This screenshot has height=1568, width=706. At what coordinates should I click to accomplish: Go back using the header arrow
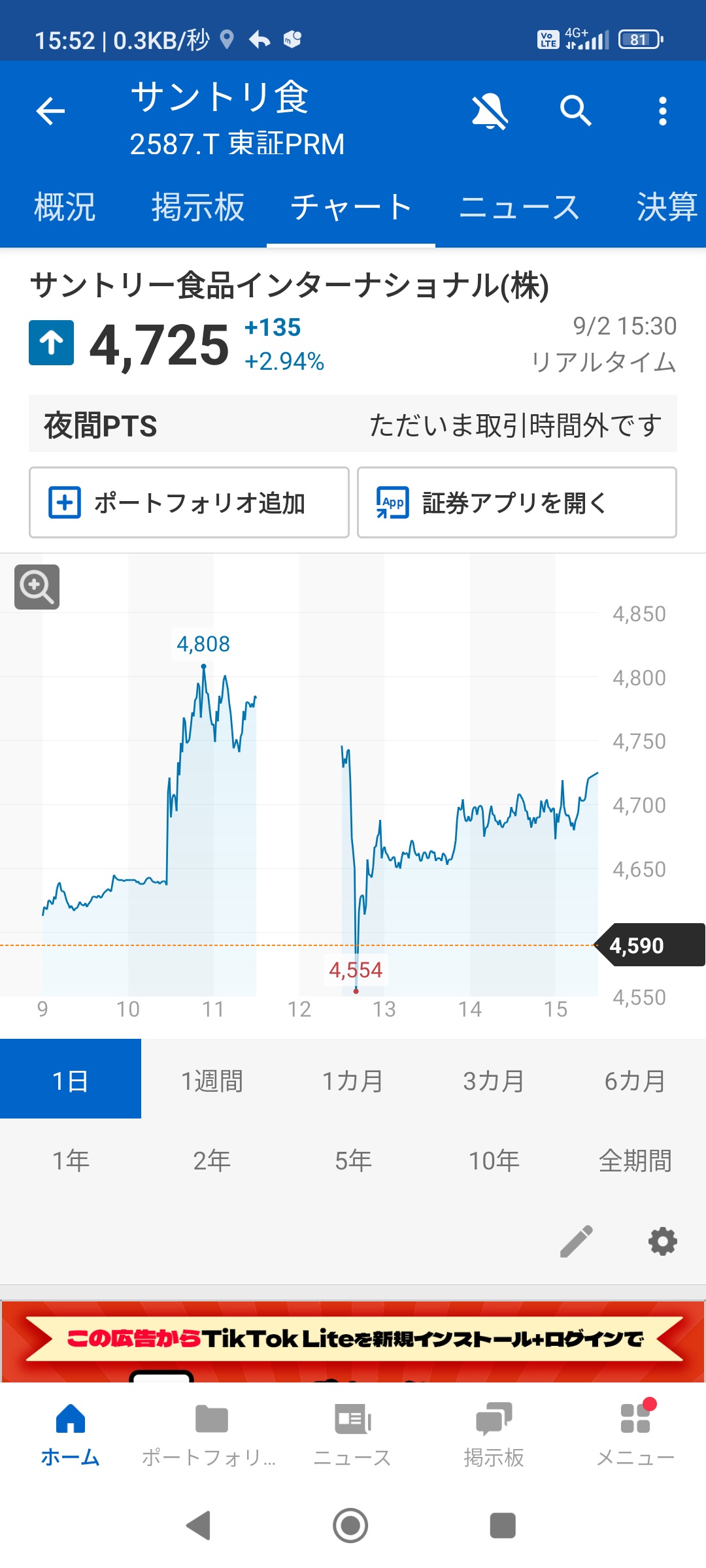click(50, 110)
